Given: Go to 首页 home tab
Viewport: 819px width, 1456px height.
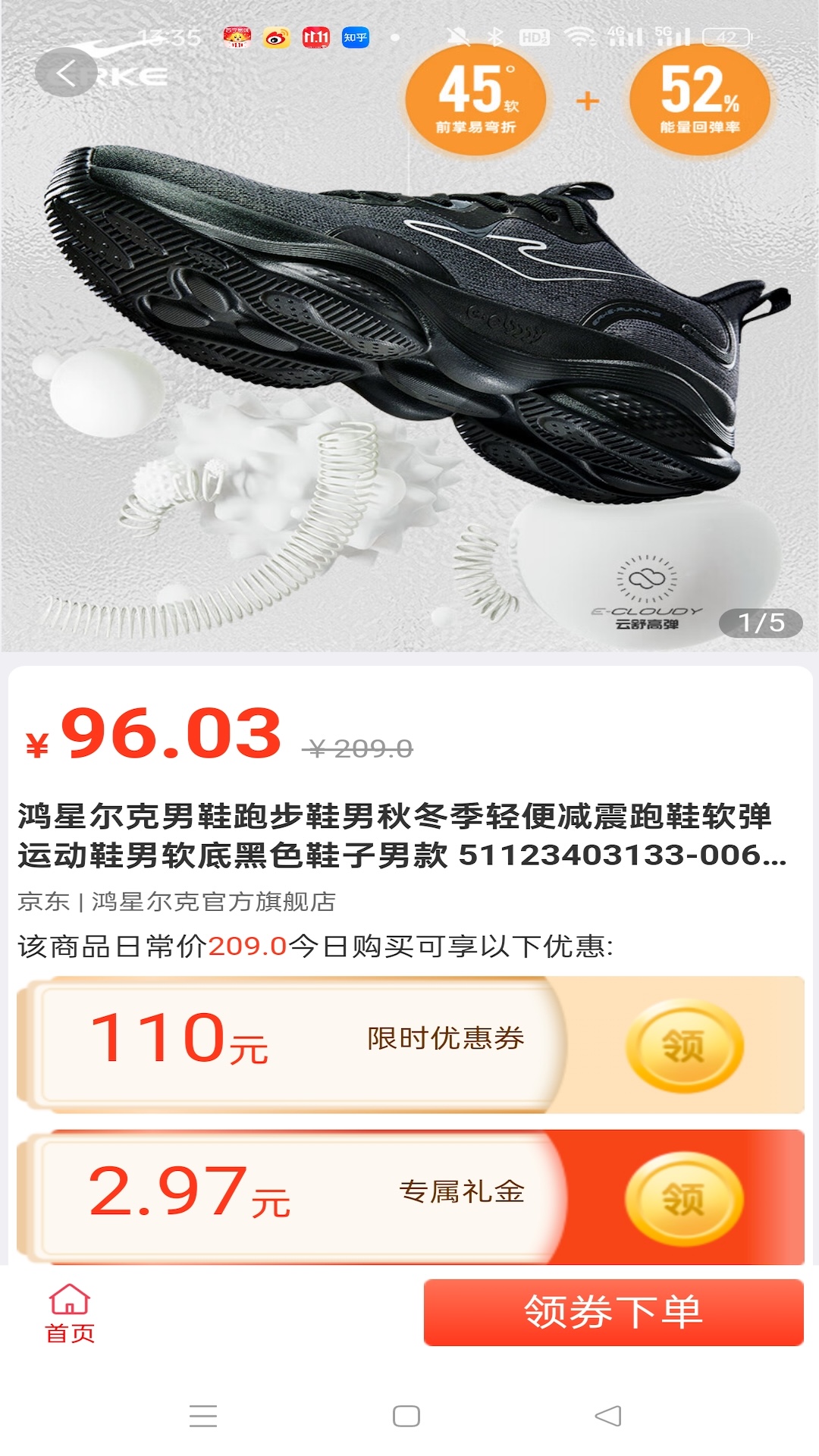Looking at the screenshot, I should click(70, 1313).
